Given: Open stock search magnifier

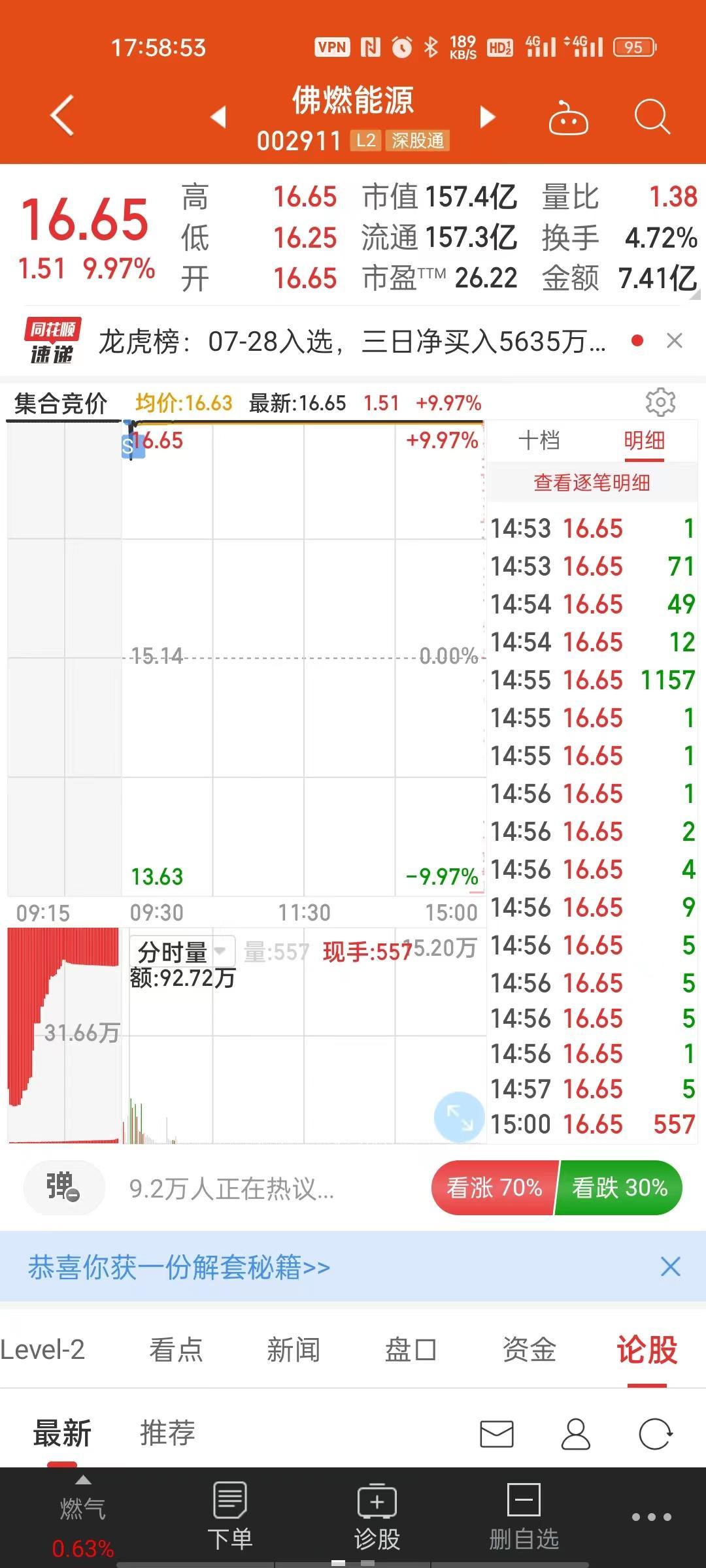Looking at the screenshot, I should pos(652,118).
